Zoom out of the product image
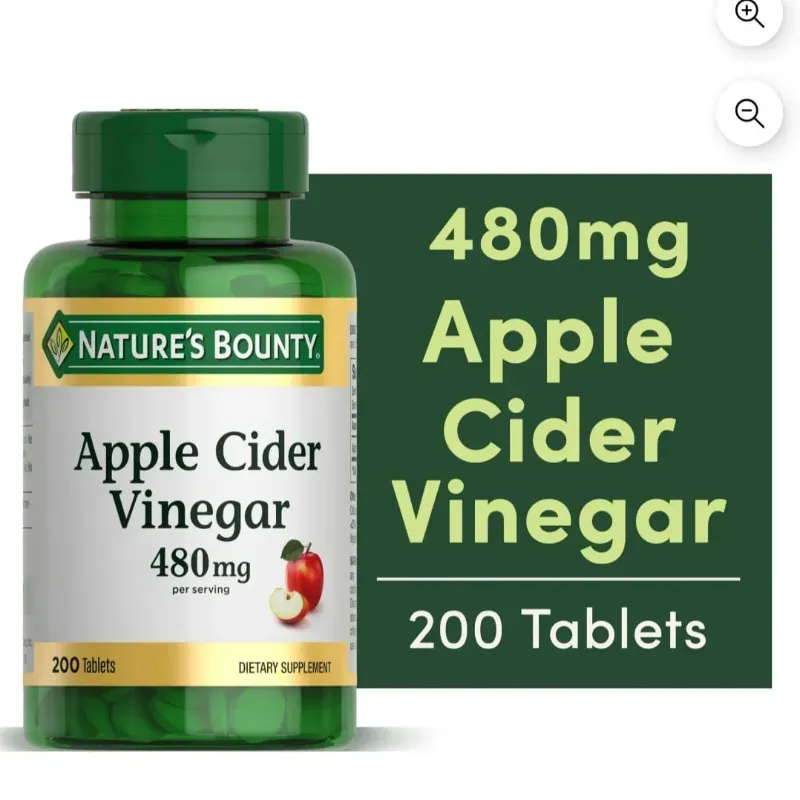 [x=749, y=113]
